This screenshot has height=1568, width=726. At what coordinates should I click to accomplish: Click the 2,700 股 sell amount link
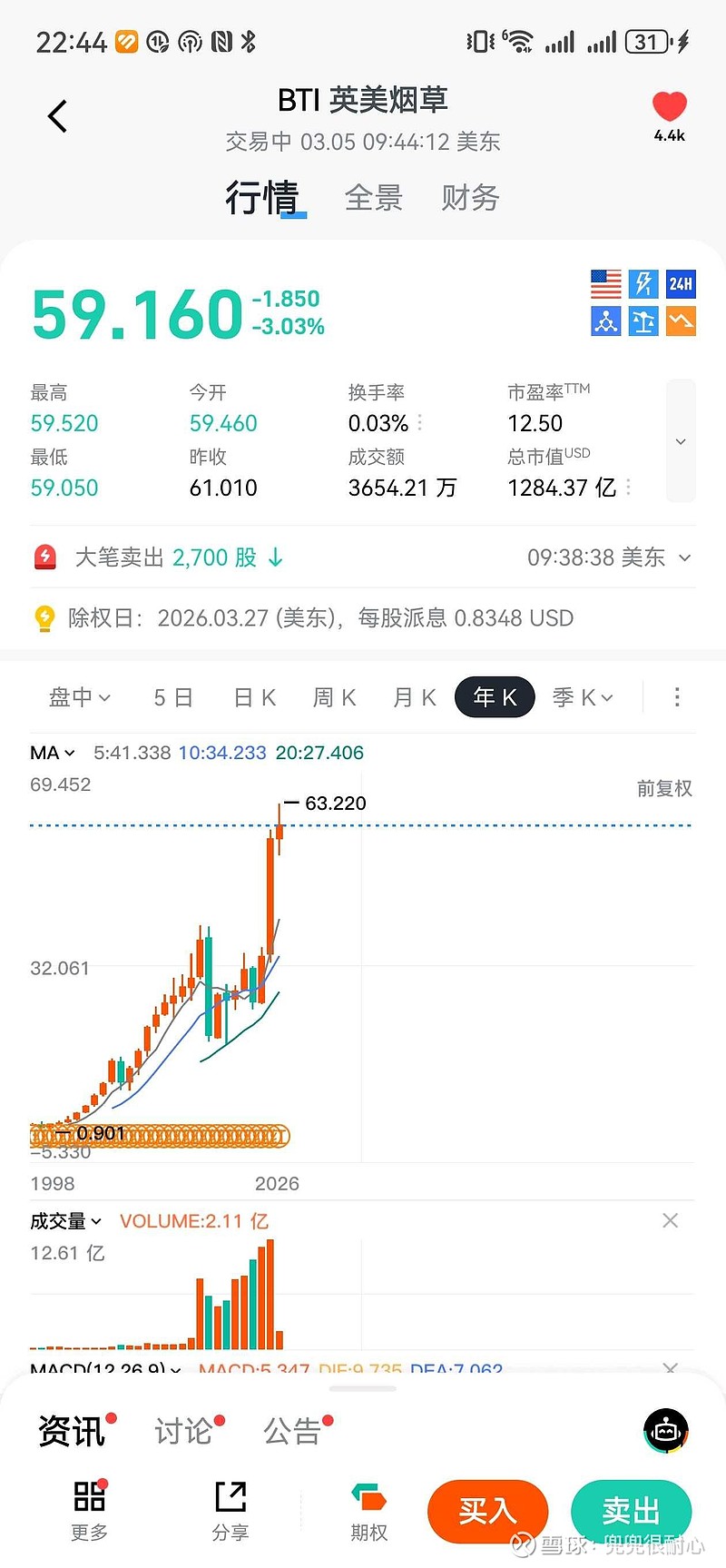211,557
